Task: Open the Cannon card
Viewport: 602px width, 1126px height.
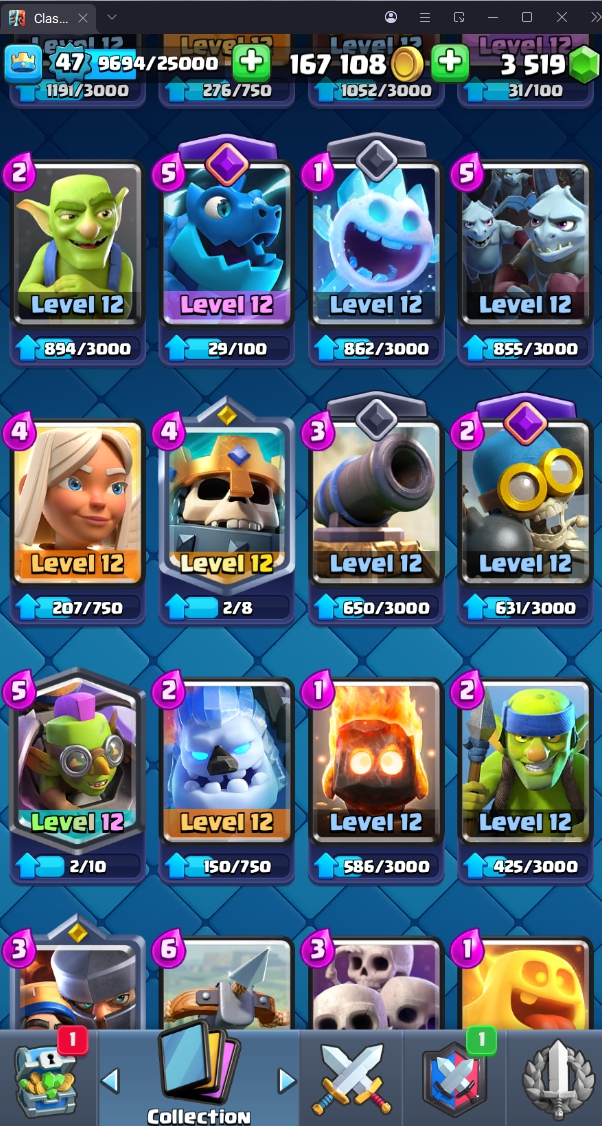Action: pos(376,505)
